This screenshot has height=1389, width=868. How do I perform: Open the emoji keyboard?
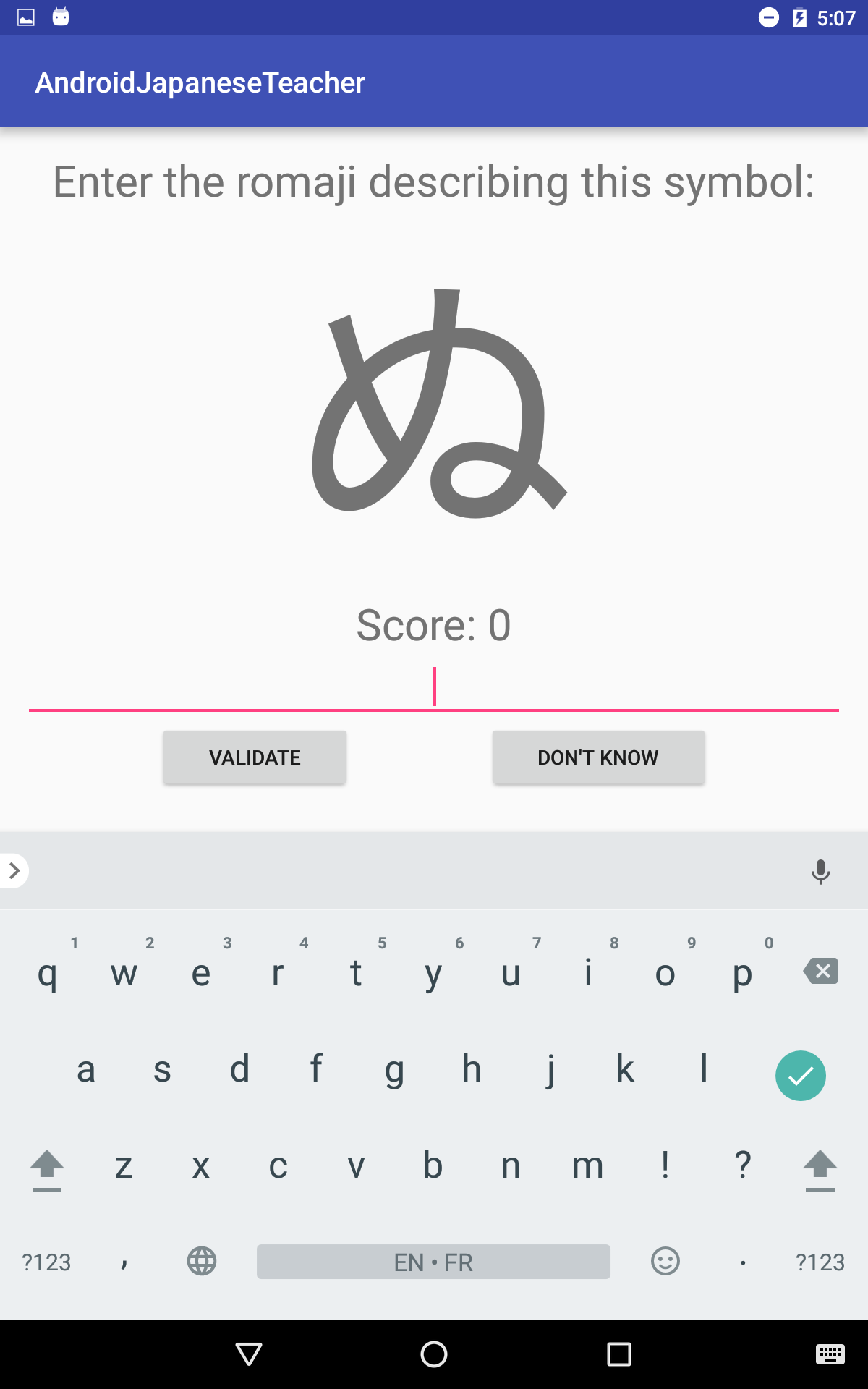(x=665, y=1261)
